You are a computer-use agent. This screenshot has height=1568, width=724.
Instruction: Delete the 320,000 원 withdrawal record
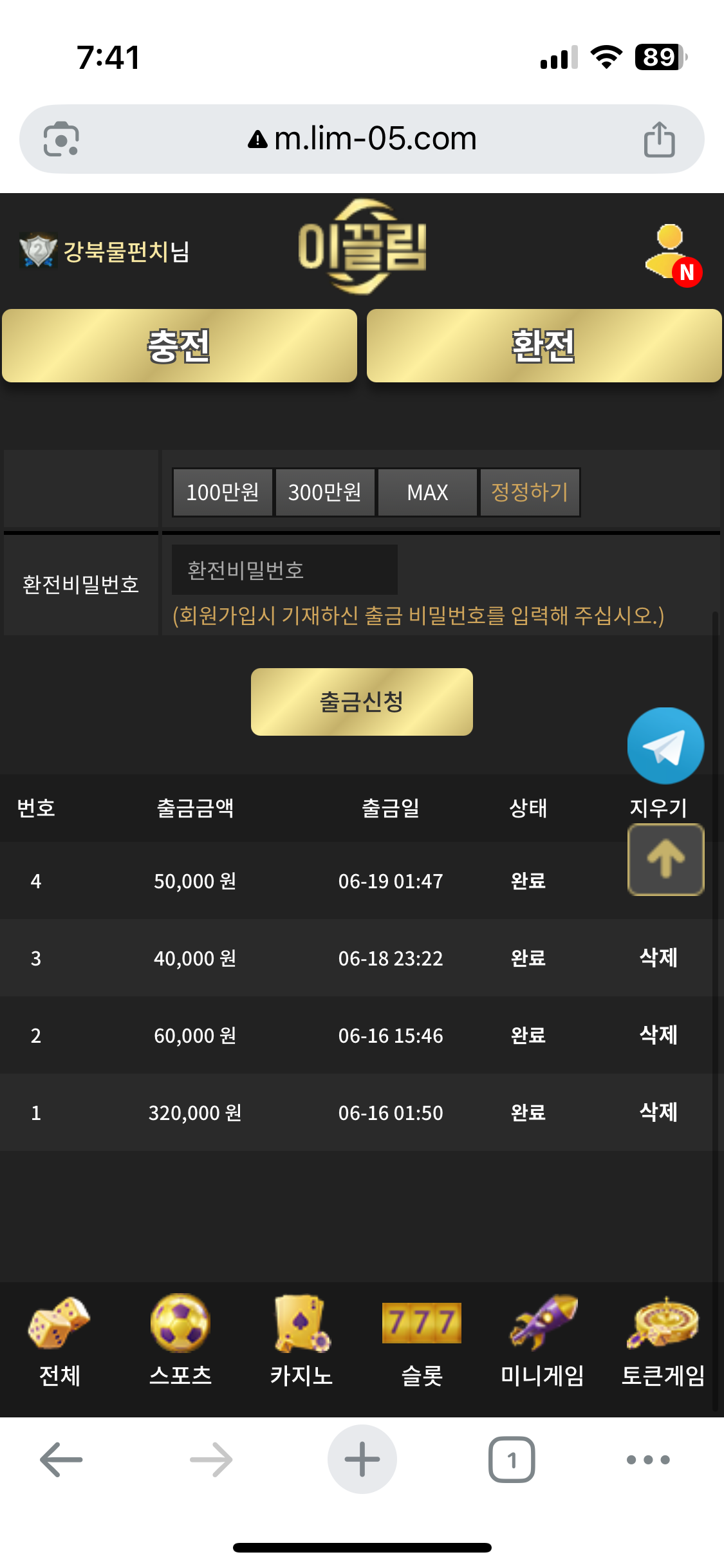658,1112
